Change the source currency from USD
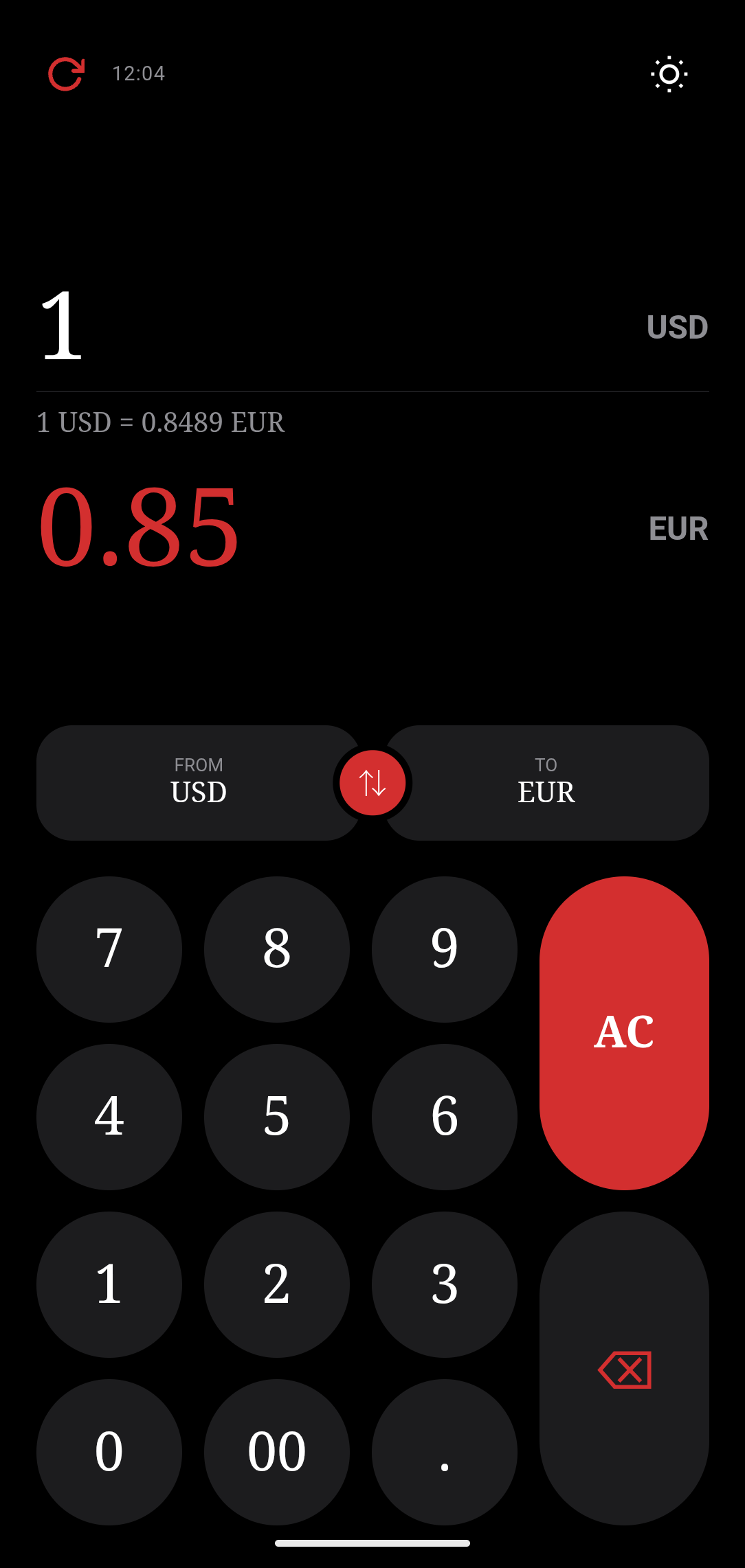 [x=199, y=782]
